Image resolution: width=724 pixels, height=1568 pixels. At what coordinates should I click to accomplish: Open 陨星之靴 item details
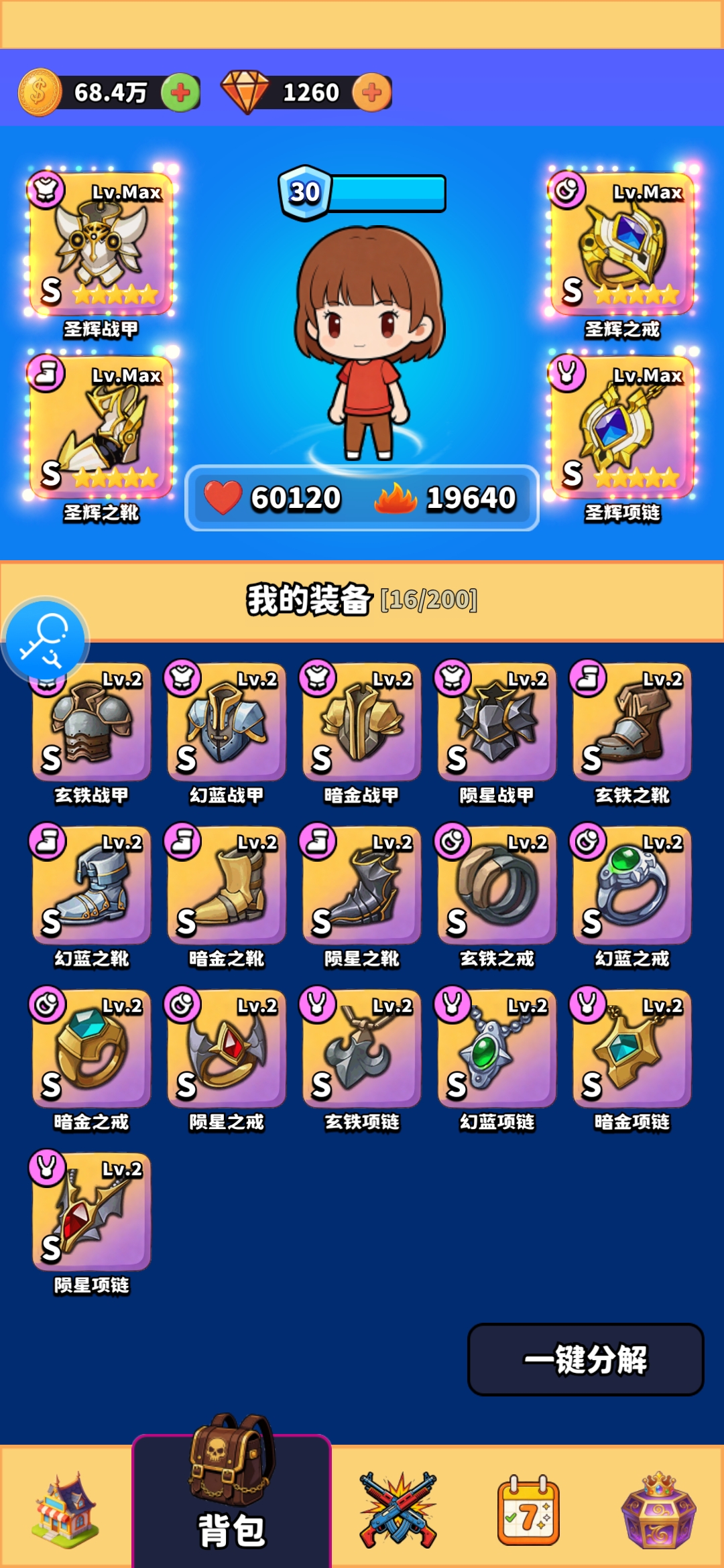click(x=362, y=887)
